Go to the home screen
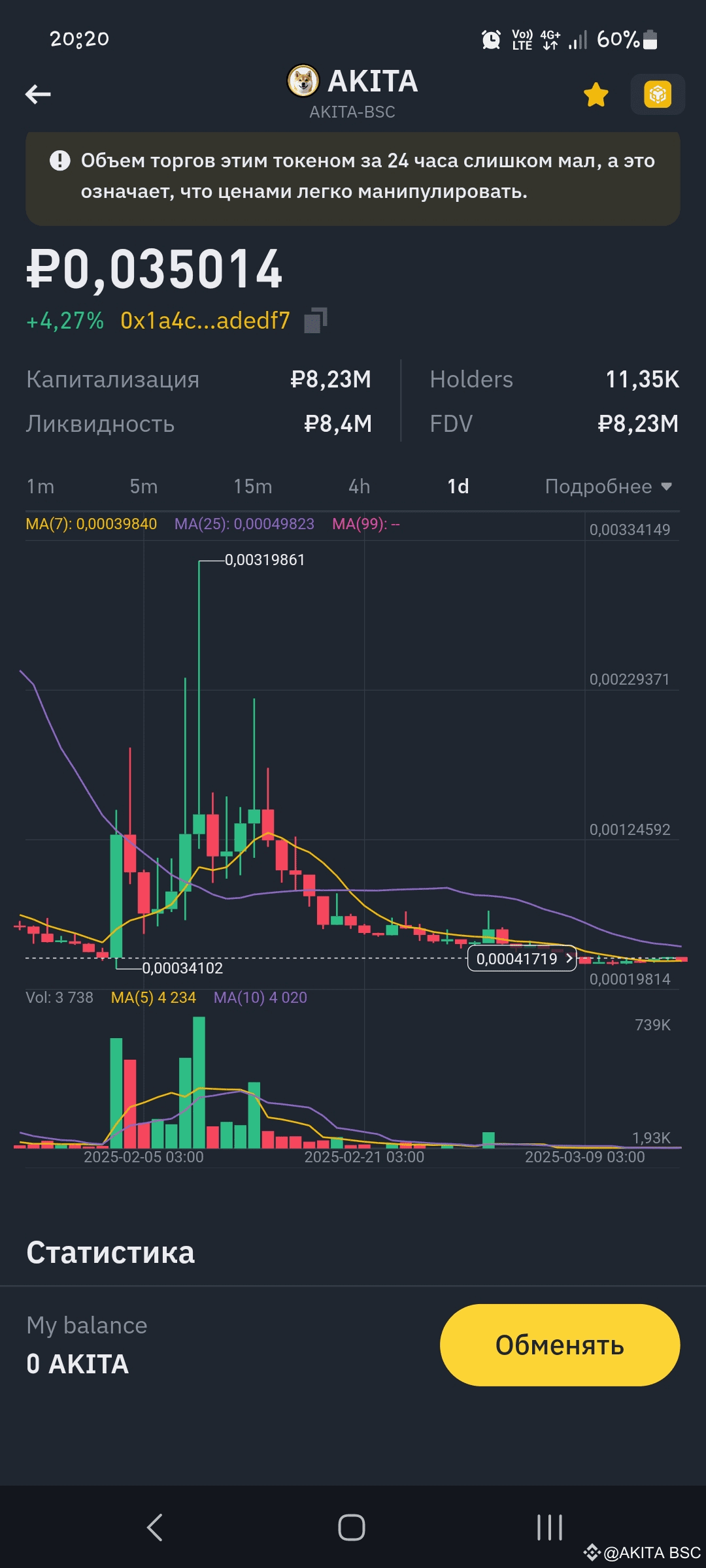The image size is (706, 1568). tap(352, 1527)
